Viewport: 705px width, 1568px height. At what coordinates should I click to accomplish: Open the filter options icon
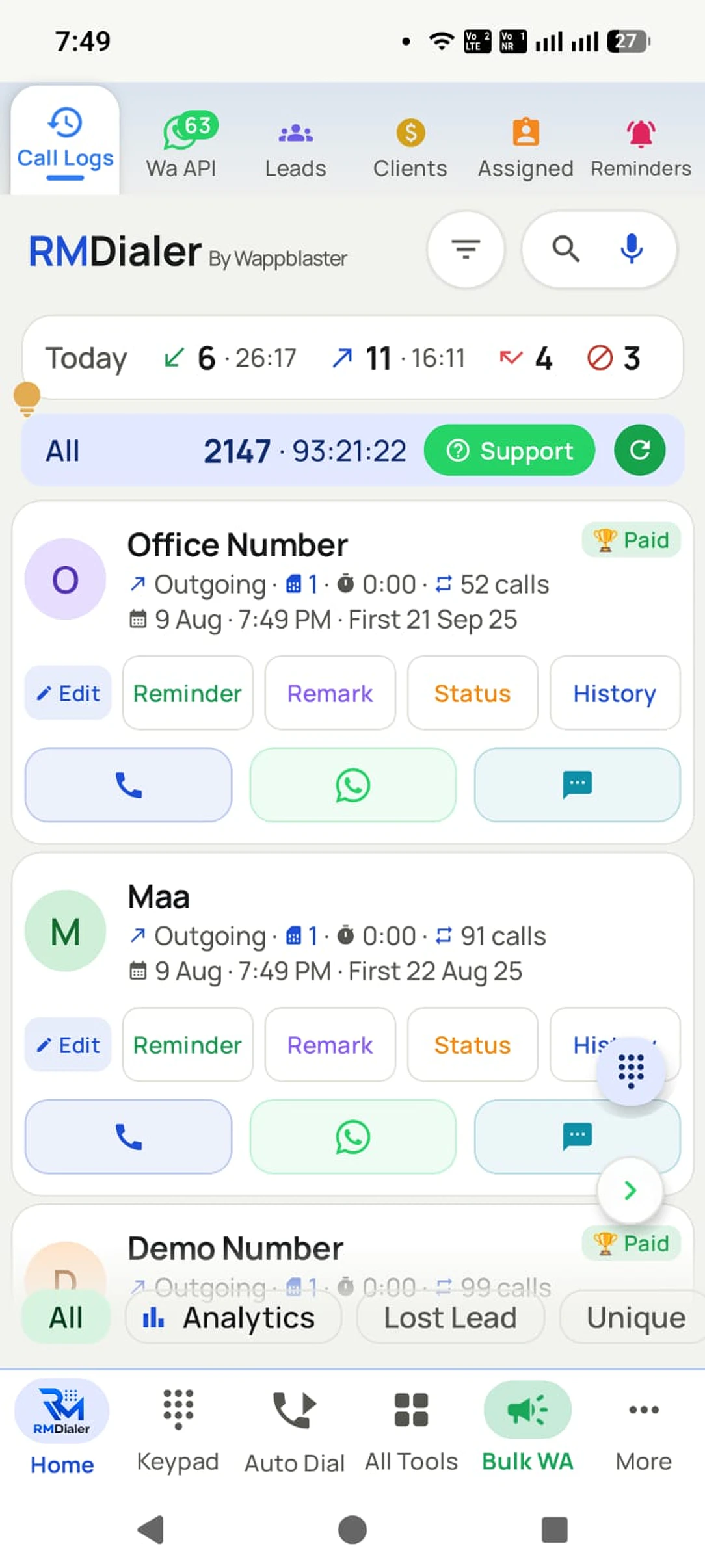(466, 249)
